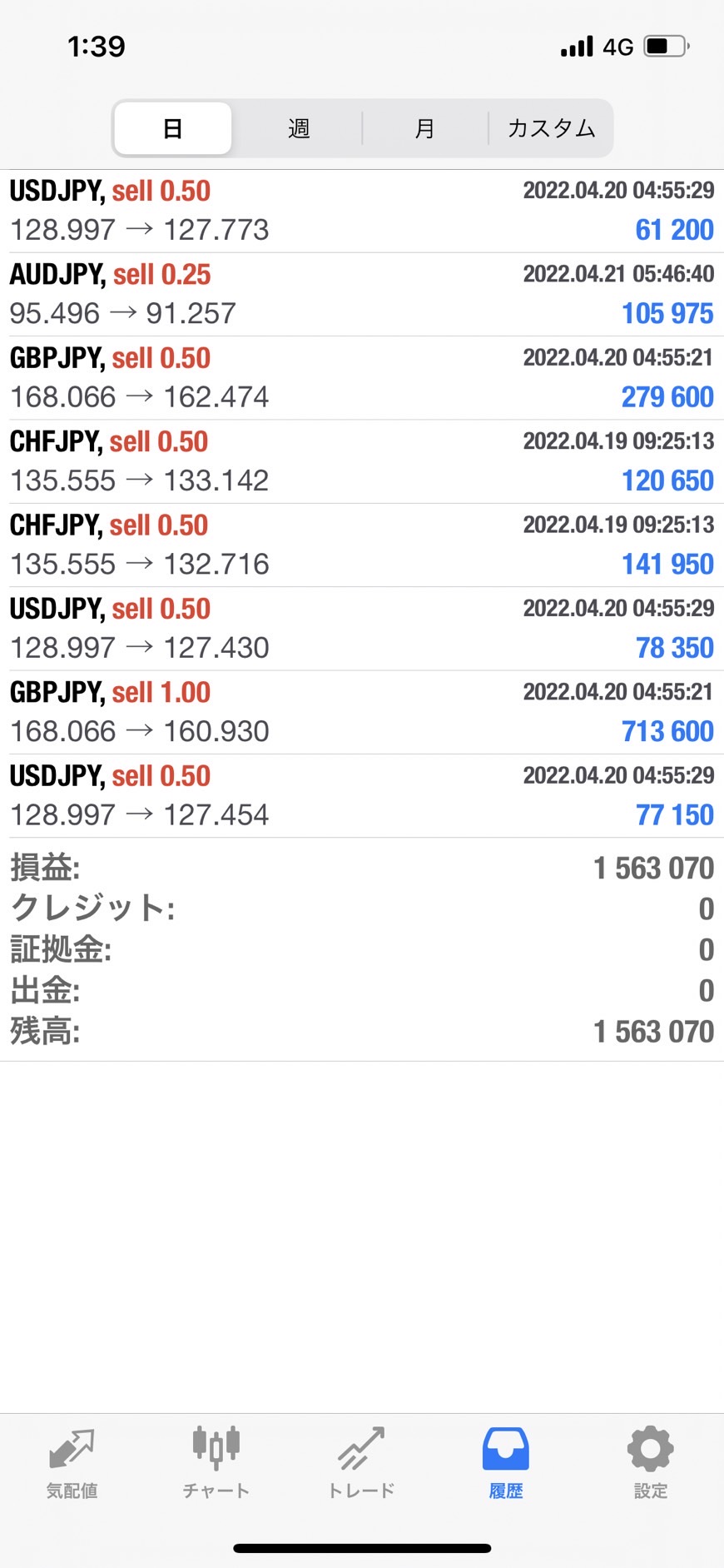Open the トレード trade tab
This screenshot has width=724, height=1568.
[361, 1463]
